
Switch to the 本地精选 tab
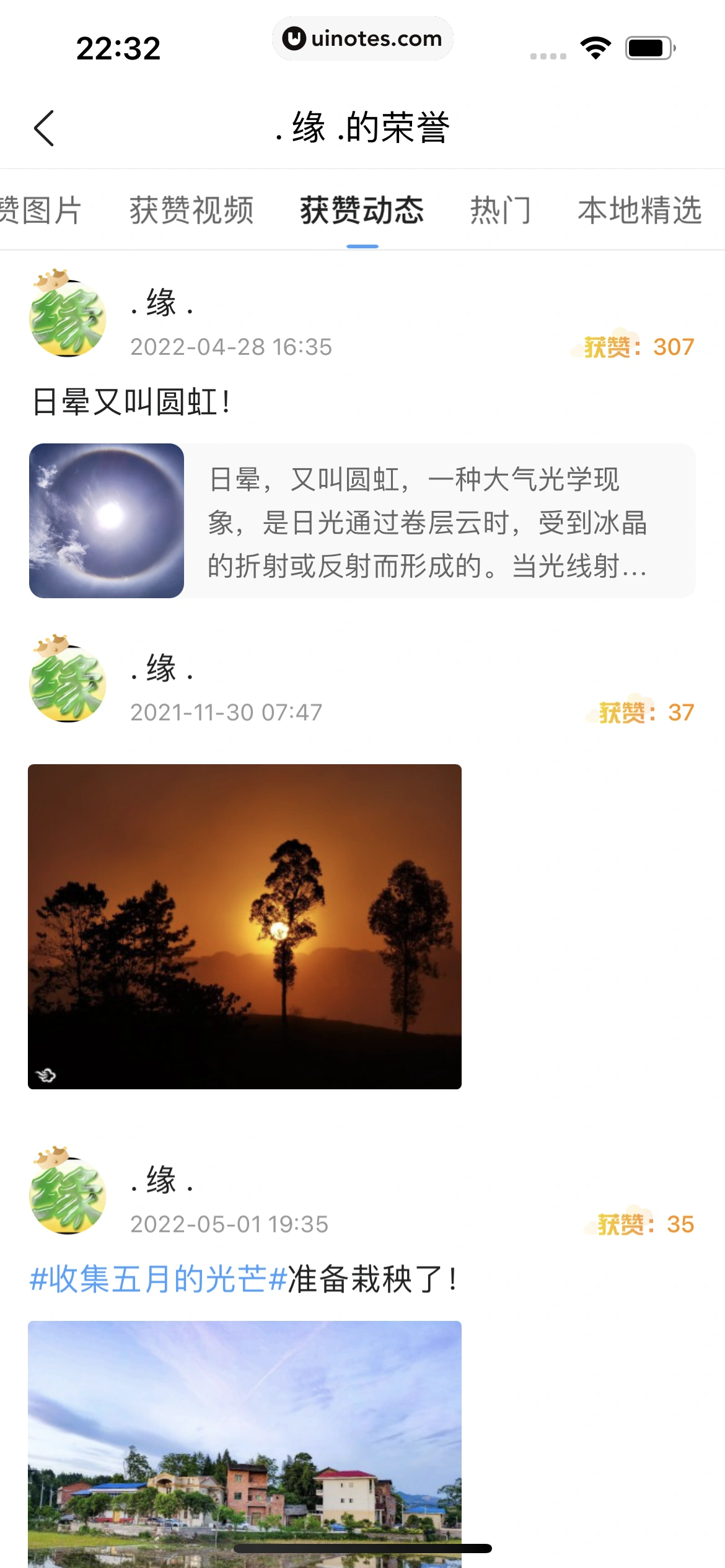tap(639, 210)
